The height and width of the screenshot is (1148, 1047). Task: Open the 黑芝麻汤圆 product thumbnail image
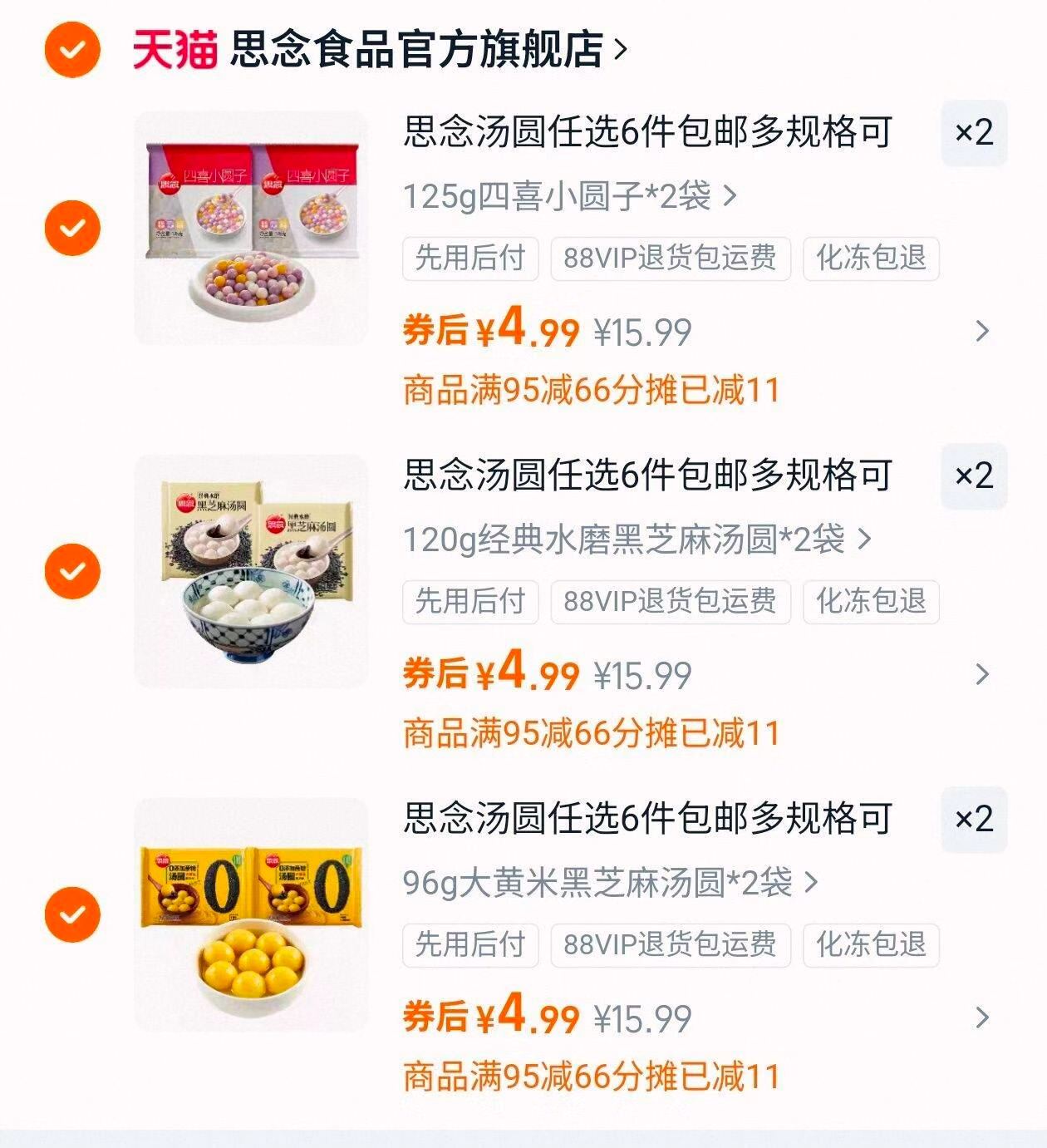[252, 569]
